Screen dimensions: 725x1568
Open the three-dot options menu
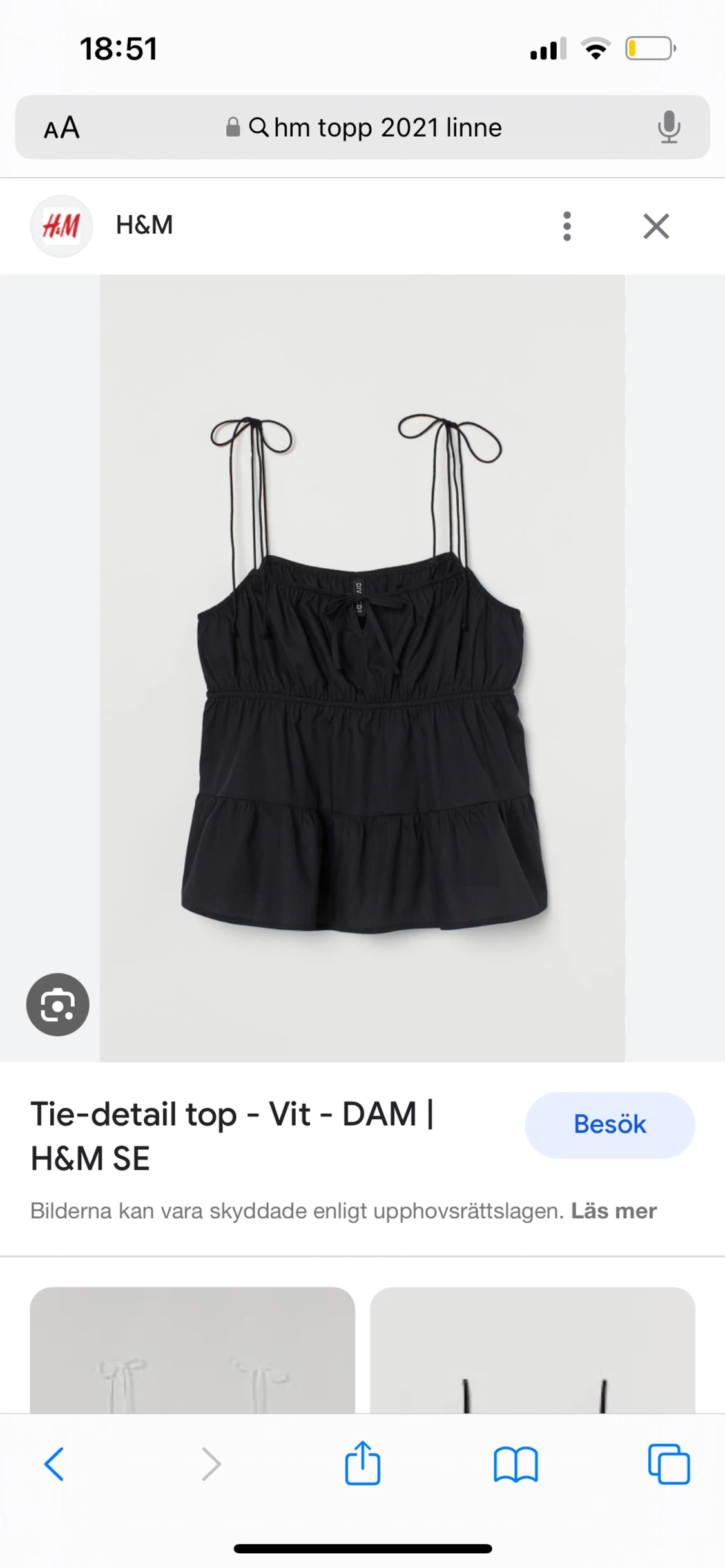[x=566, y=226]
